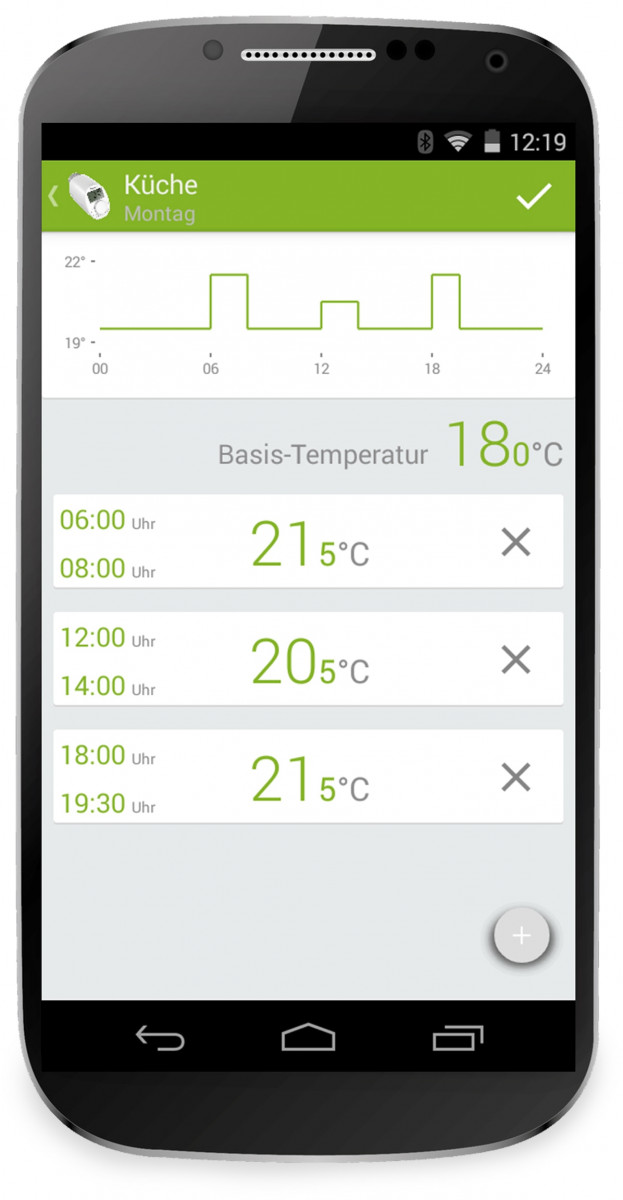Delete the 06:00–08:00 heating period
This screenshot has width=623, height=1200.
point(515,542)
